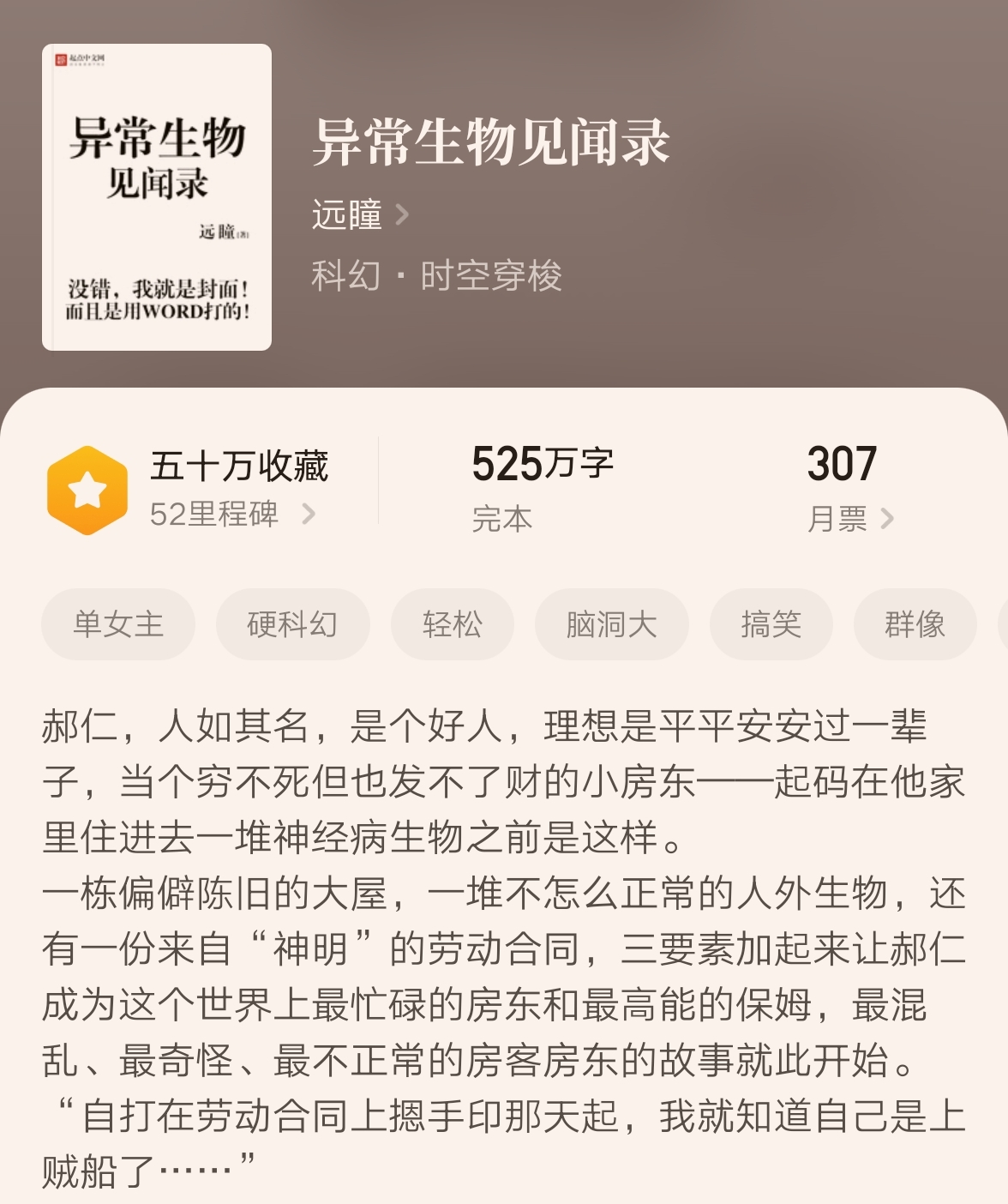Select the 硬科幻 tag
Screen dimensions: 1008x1204
(x=292, y=624)
